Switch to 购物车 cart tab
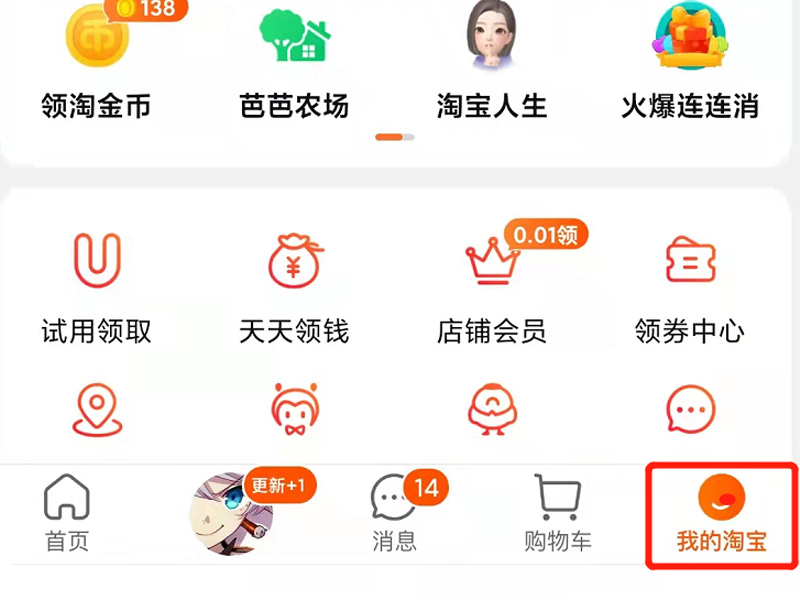Image resolution: width=800 pixels, height=600 pixels. [558, 513]
